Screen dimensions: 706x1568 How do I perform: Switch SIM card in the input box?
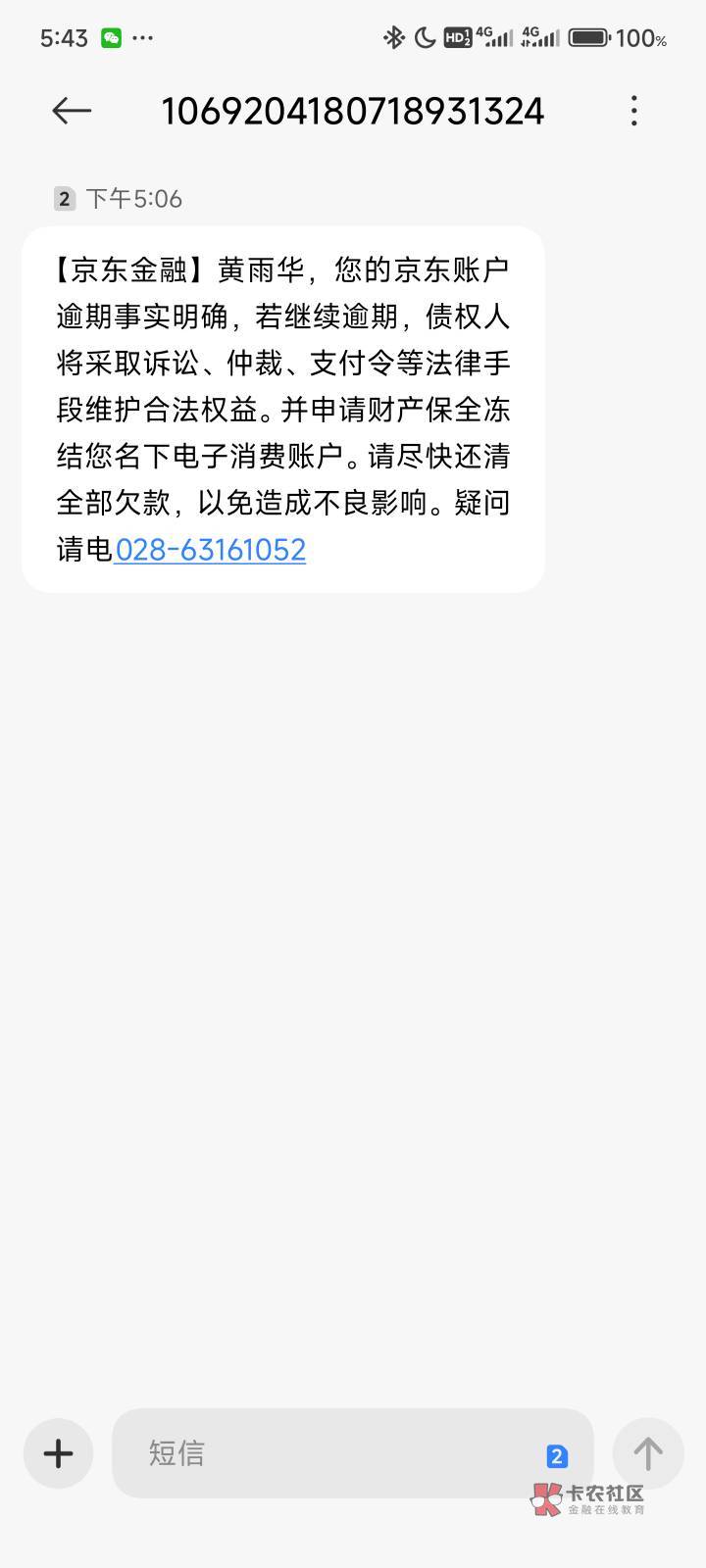(557, 1456)
